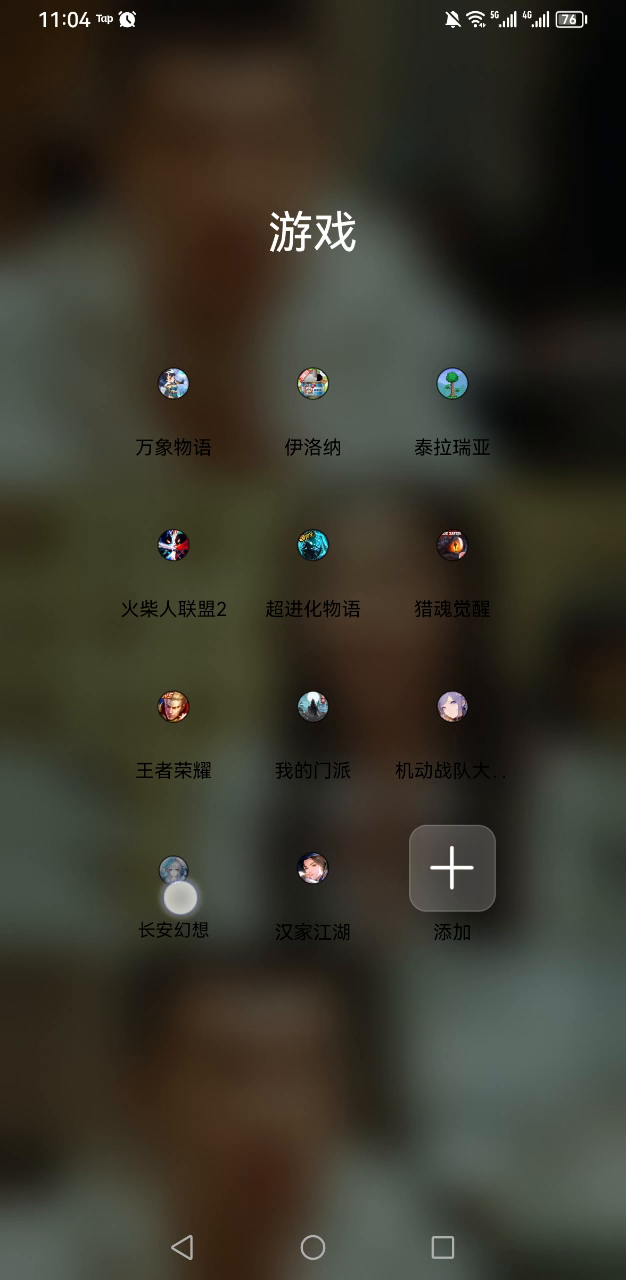Image resolution: width=626 pixels, height=1280 pixels.
Task: Open 我的门派
Action: point(313,708)
